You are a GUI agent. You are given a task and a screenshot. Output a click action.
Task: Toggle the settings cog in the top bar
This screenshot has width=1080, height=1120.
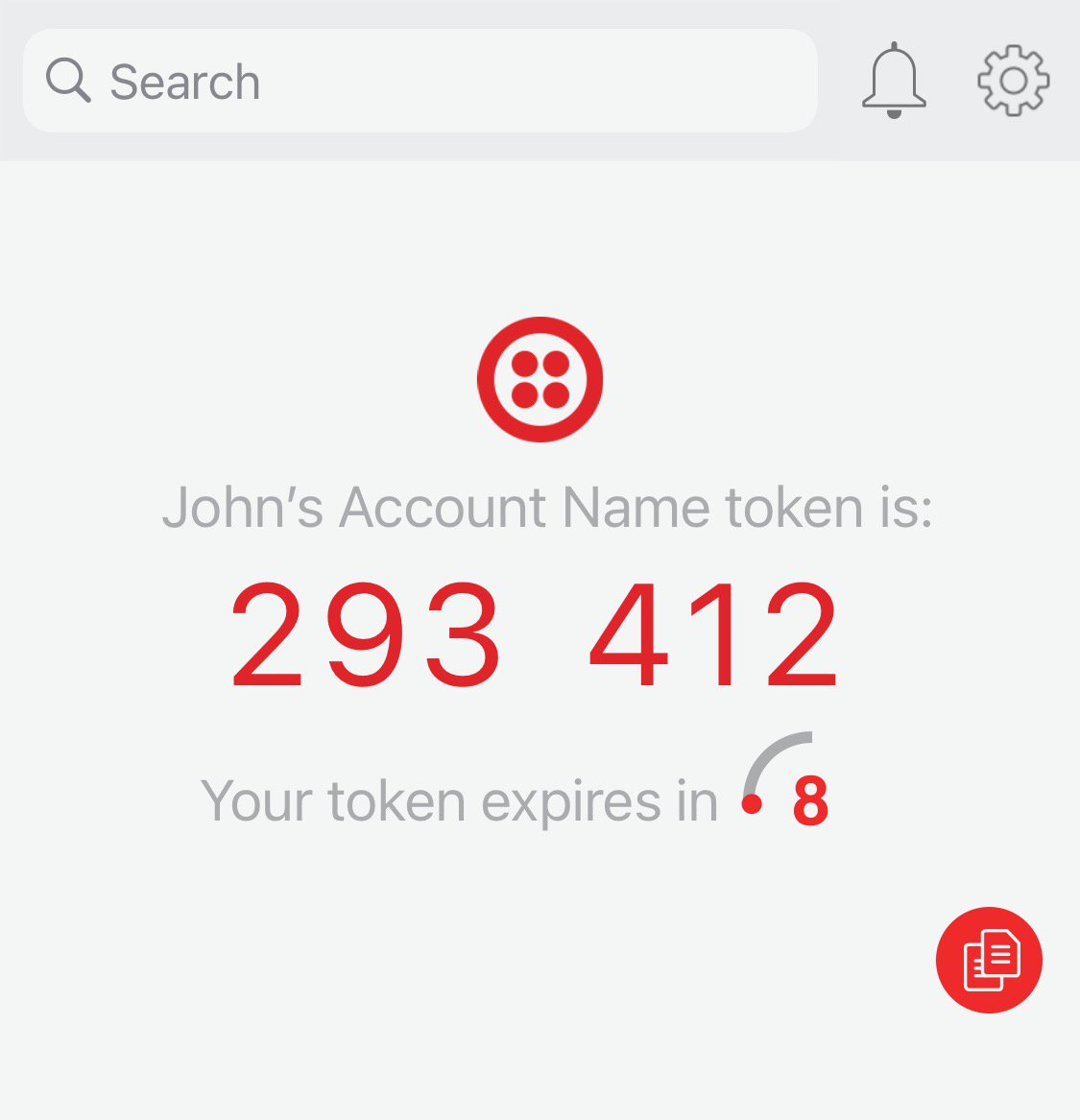1015,81
